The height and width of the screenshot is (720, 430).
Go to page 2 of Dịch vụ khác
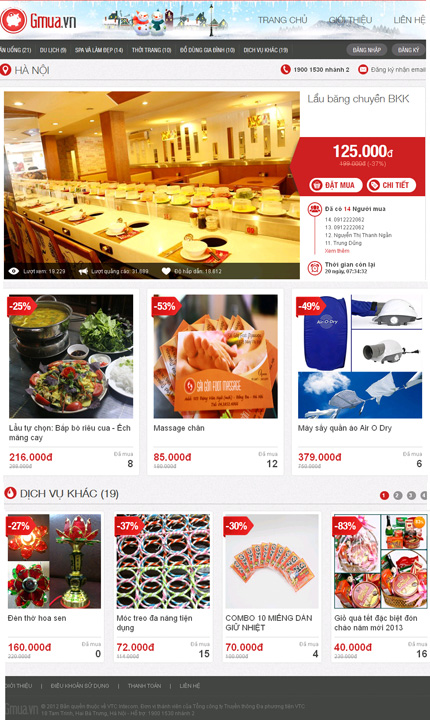[398, 495]
